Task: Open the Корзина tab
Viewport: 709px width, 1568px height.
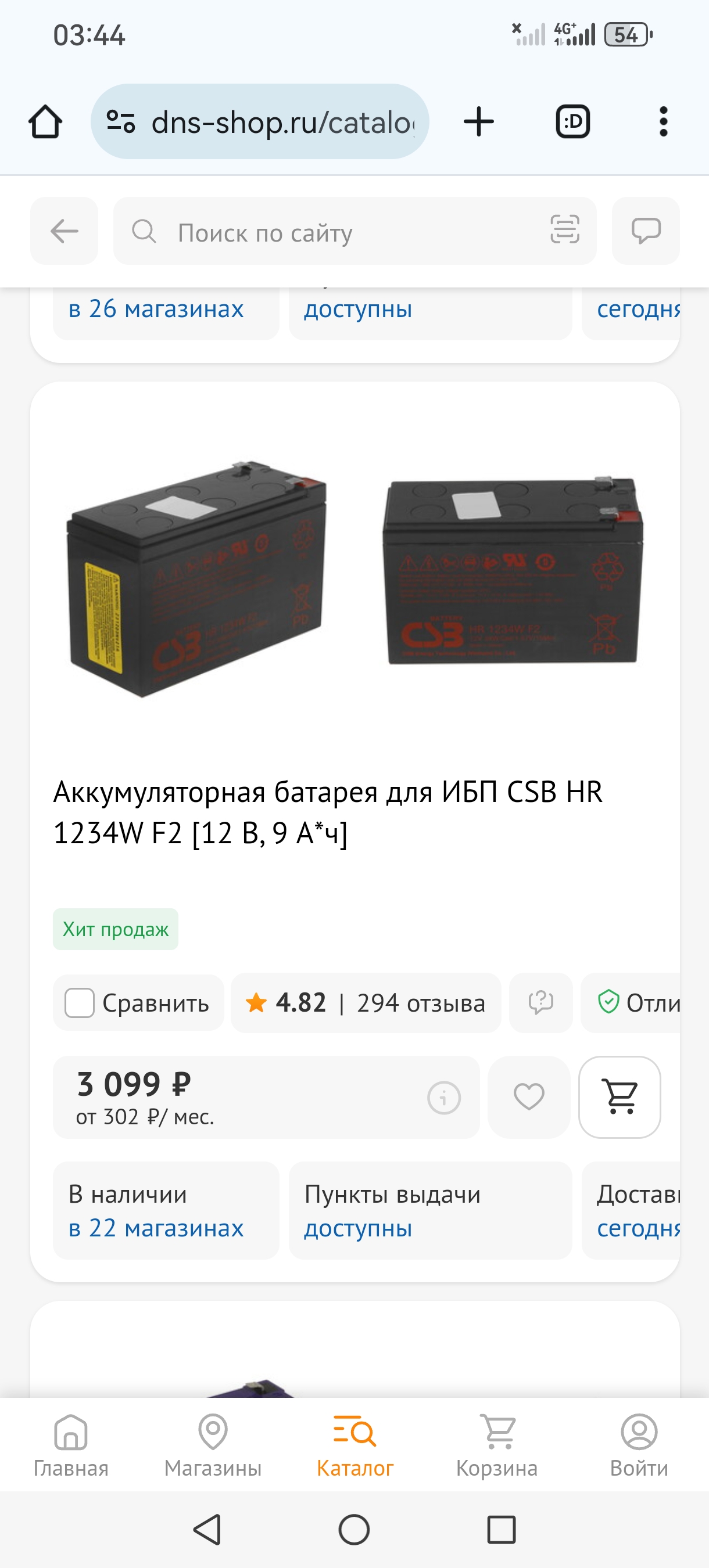Action: click(x=497, y=1444)
